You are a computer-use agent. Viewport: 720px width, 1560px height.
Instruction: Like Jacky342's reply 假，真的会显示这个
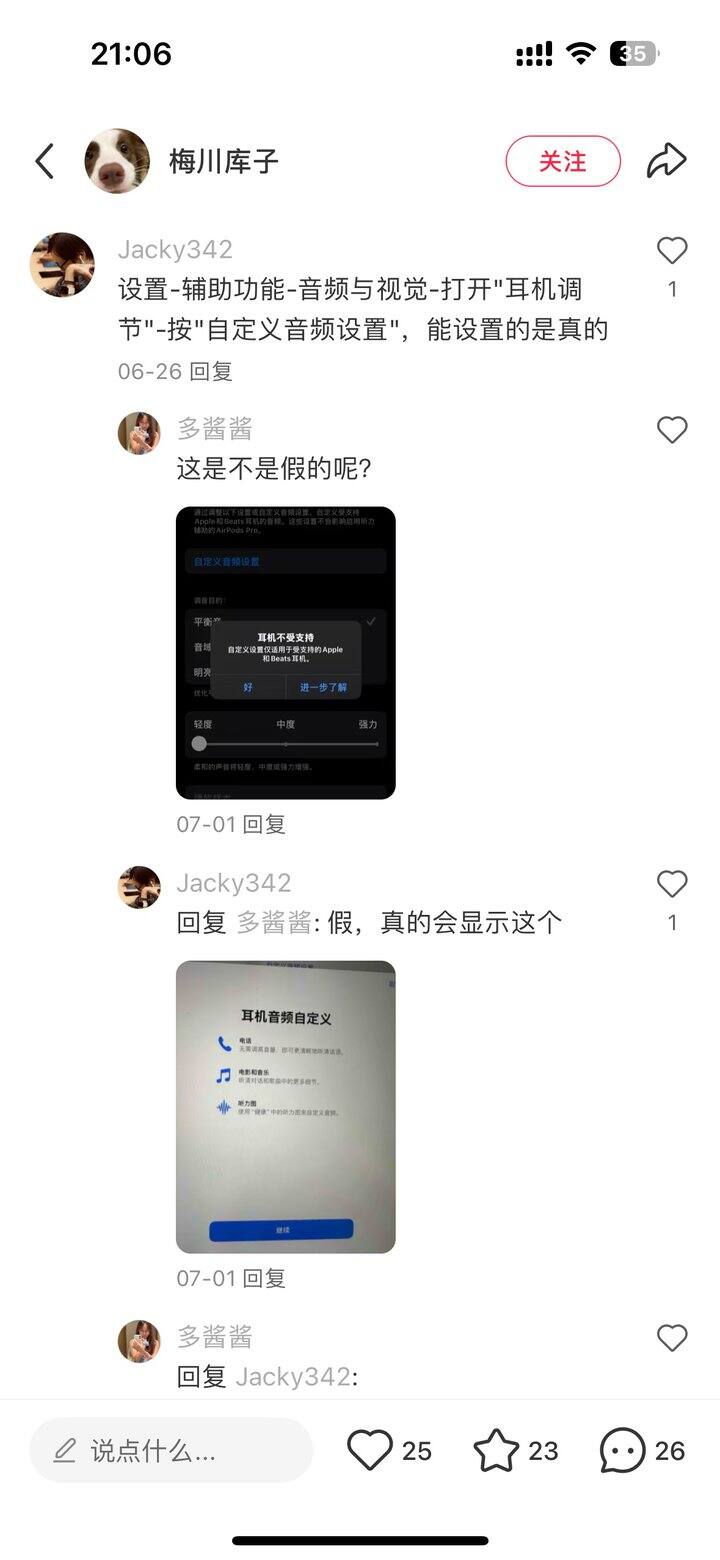click(672, 884)
